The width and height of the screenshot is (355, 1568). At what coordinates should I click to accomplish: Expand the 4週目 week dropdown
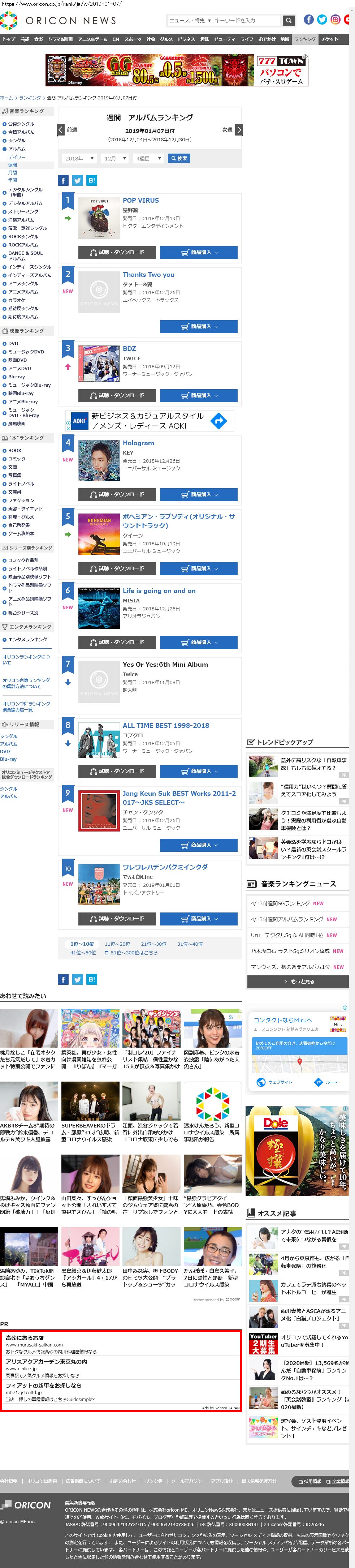click(x=148, y=158)
